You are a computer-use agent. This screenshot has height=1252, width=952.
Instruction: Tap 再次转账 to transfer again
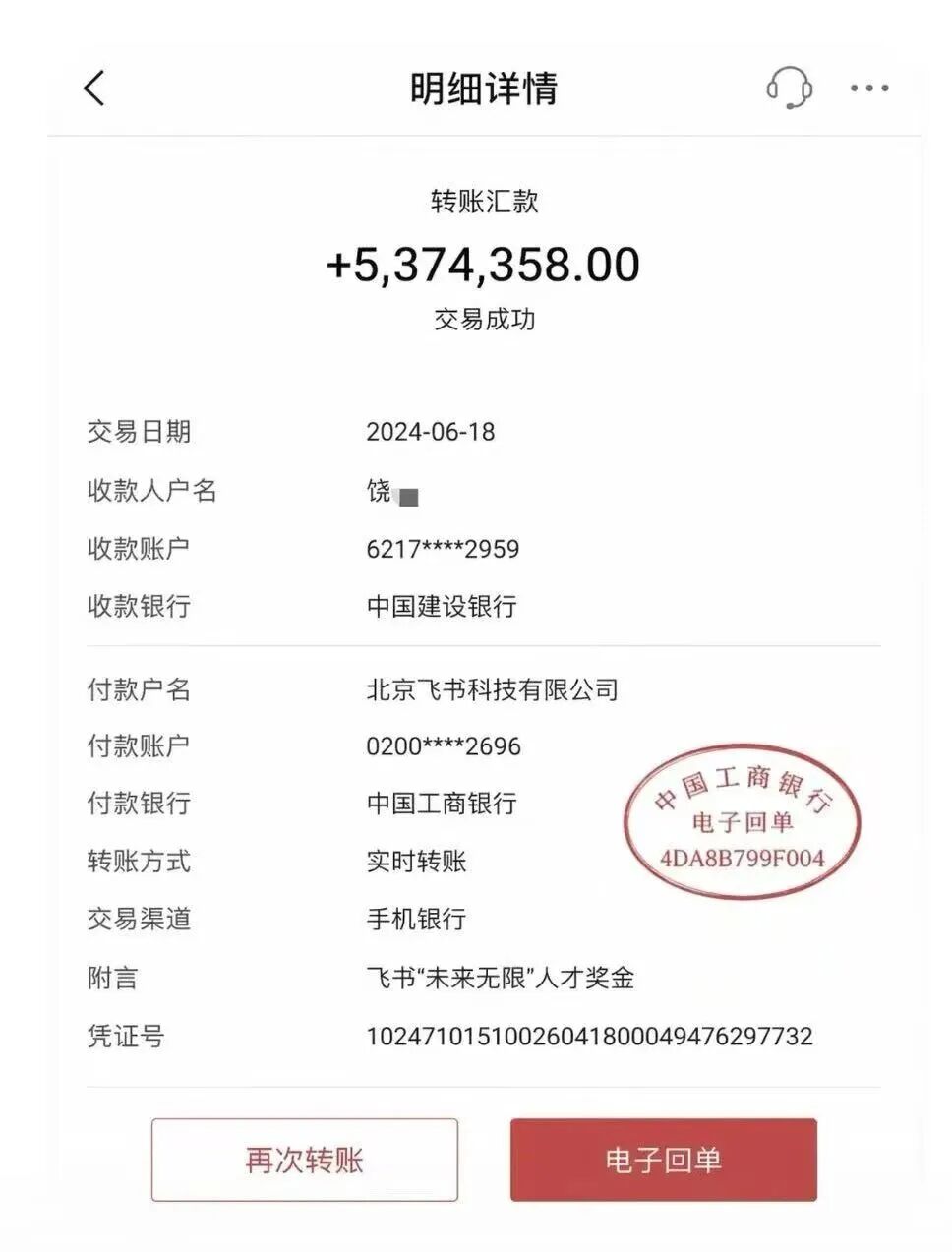pos(304,1160)
